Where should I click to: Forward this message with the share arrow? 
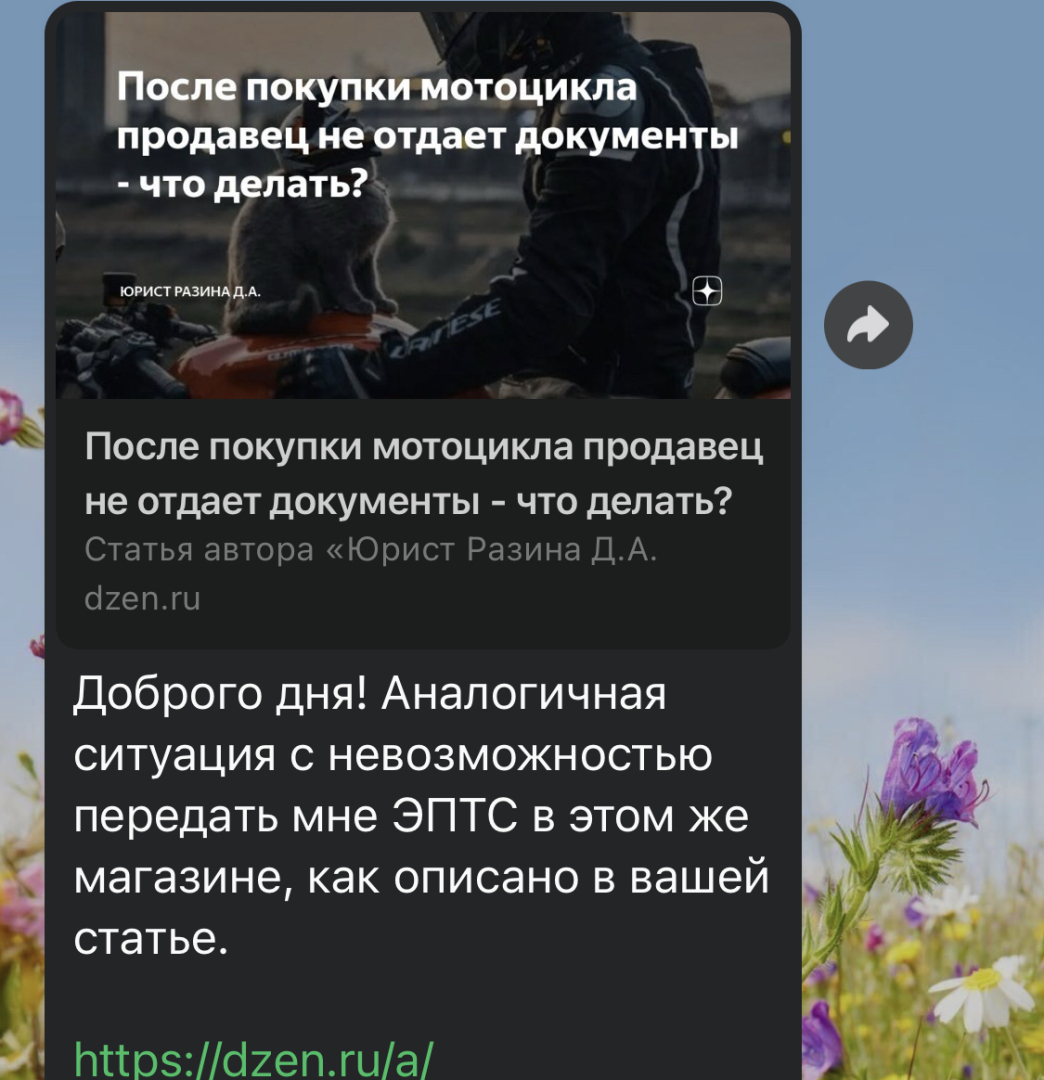(x=868, y=325)
